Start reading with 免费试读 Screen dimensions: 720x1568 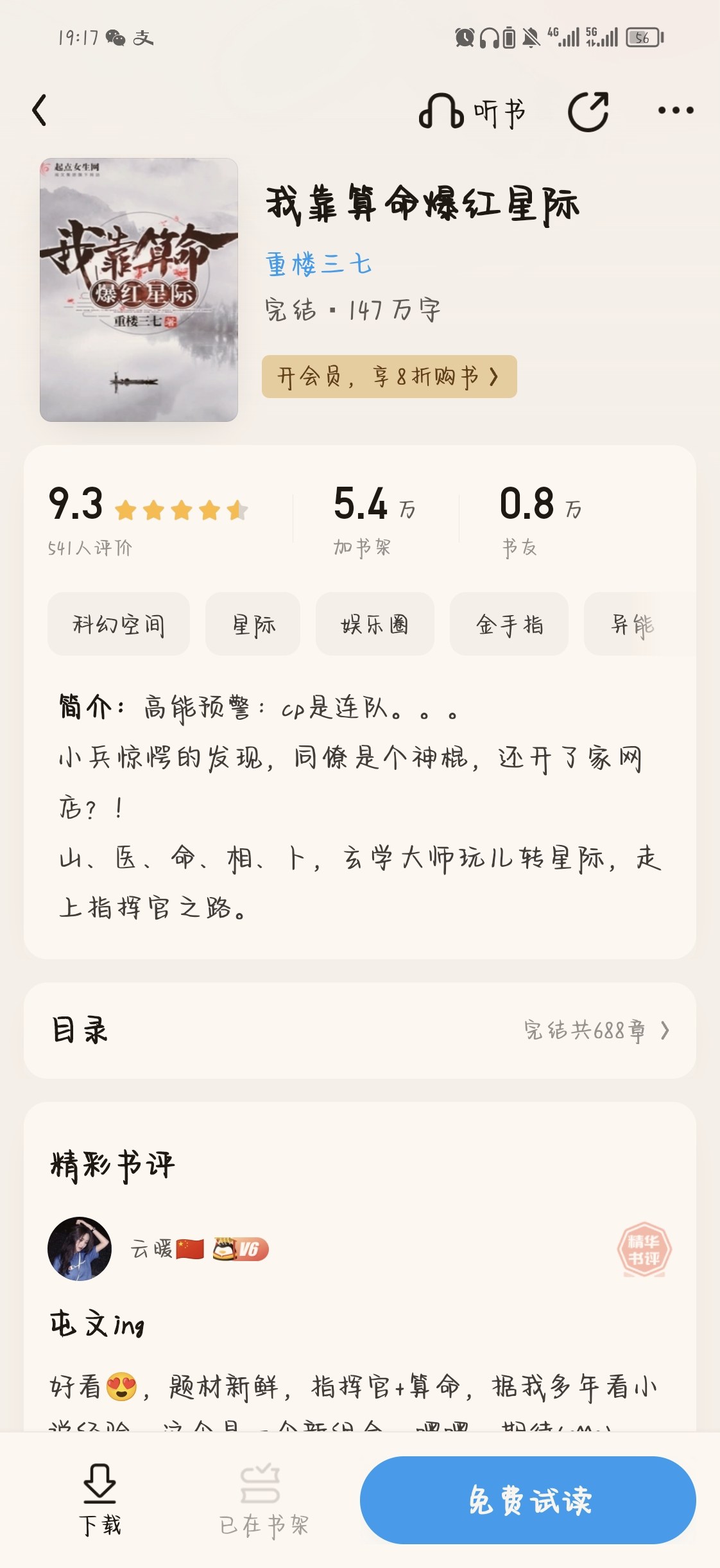[x=528, y=1500]
